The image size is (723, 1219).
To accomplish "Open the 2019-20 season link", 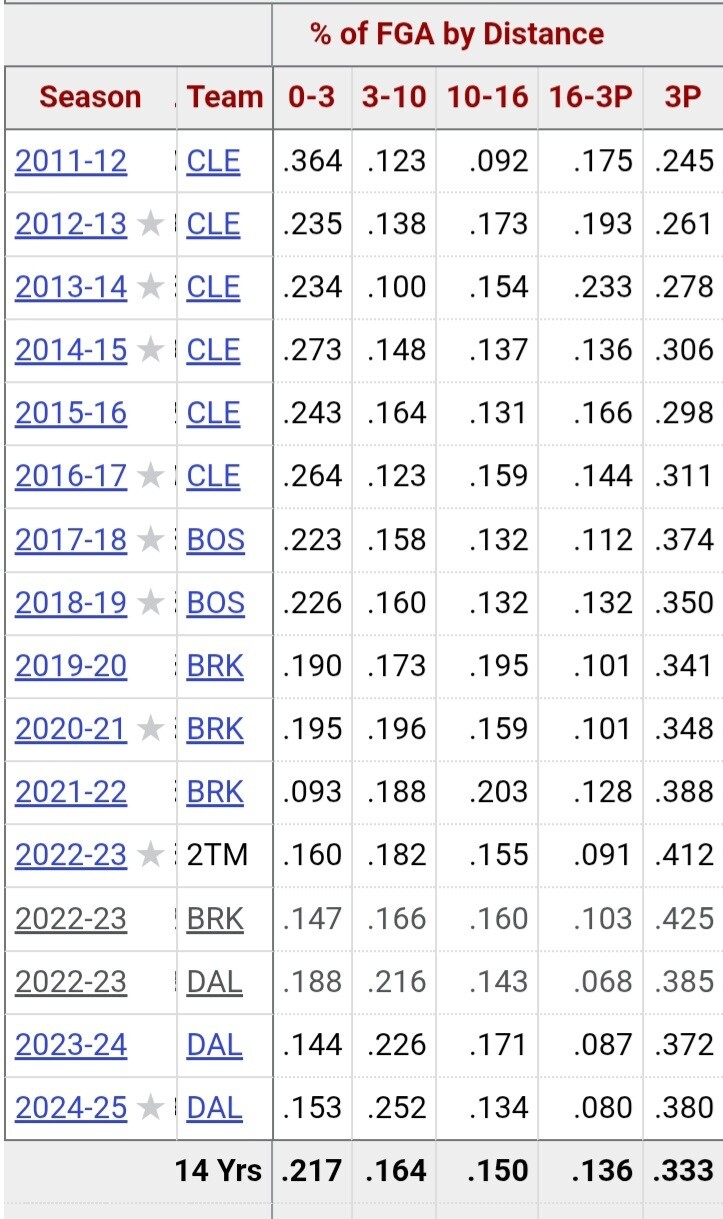I will coord(71,666).
